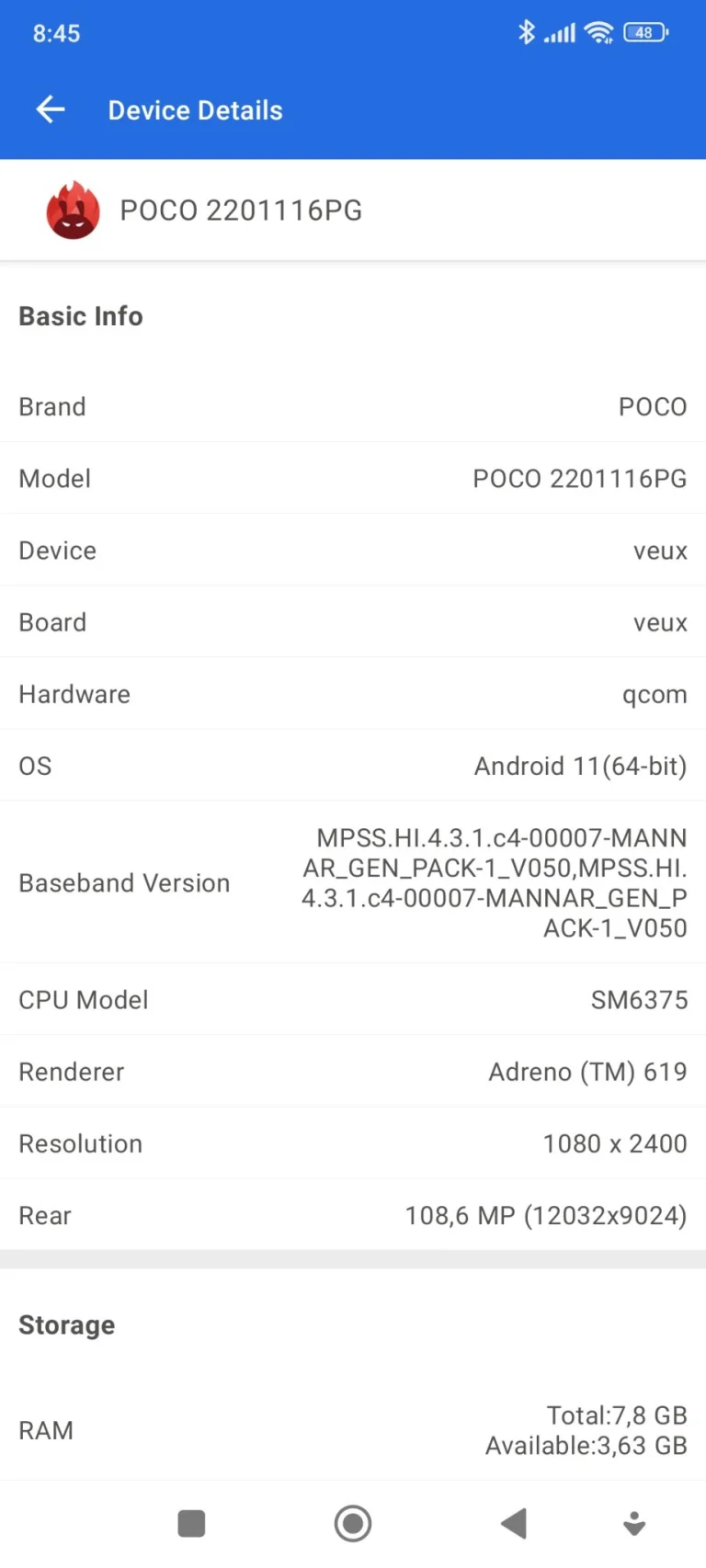This screenshot has width=706, height=1568.
Task: Tap the AnTuTu flame logo icon
Action: 74,210
